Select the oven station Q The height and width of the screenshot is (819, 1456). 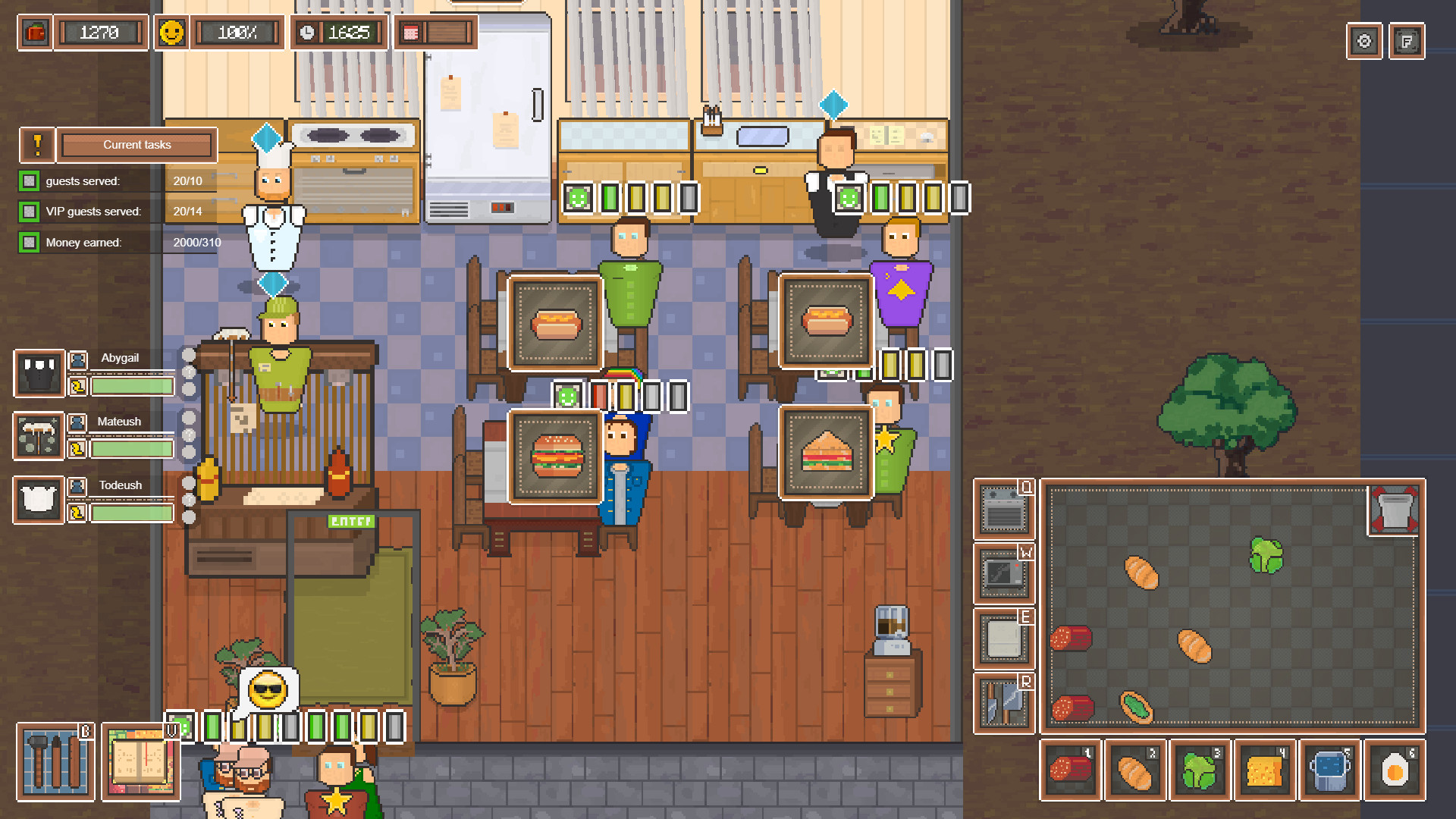1003,510
